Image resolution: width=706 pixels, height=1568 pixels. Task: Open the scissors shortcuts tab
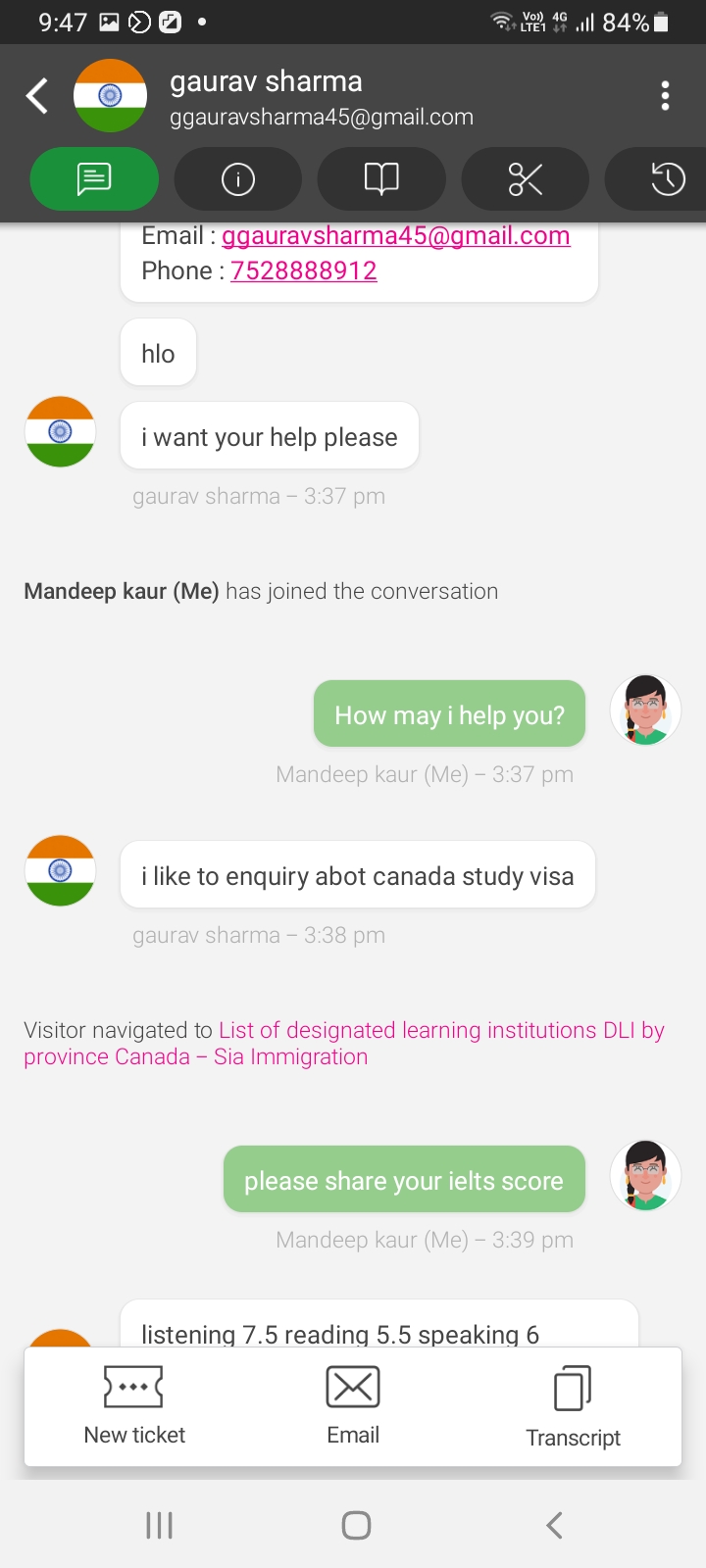[526, 178]
